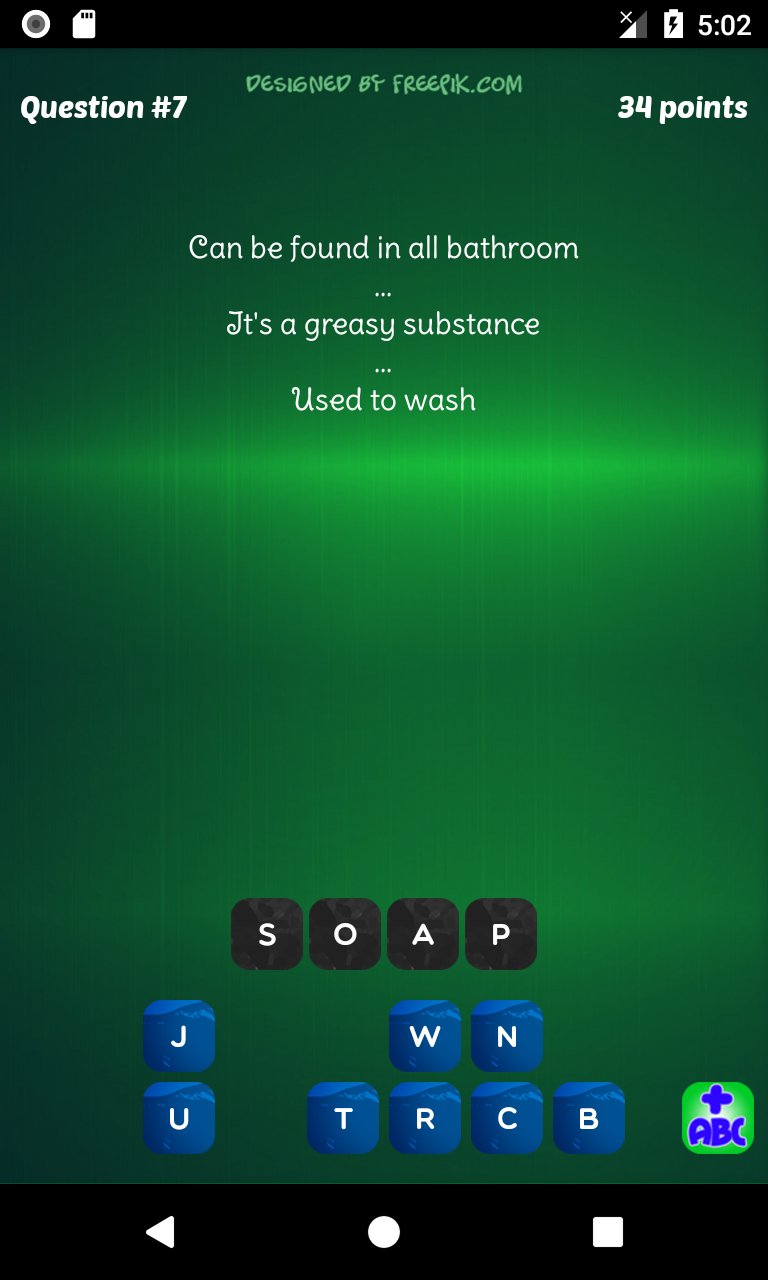
Task: Pick the letter C tile
Action: pos(507,1118)
